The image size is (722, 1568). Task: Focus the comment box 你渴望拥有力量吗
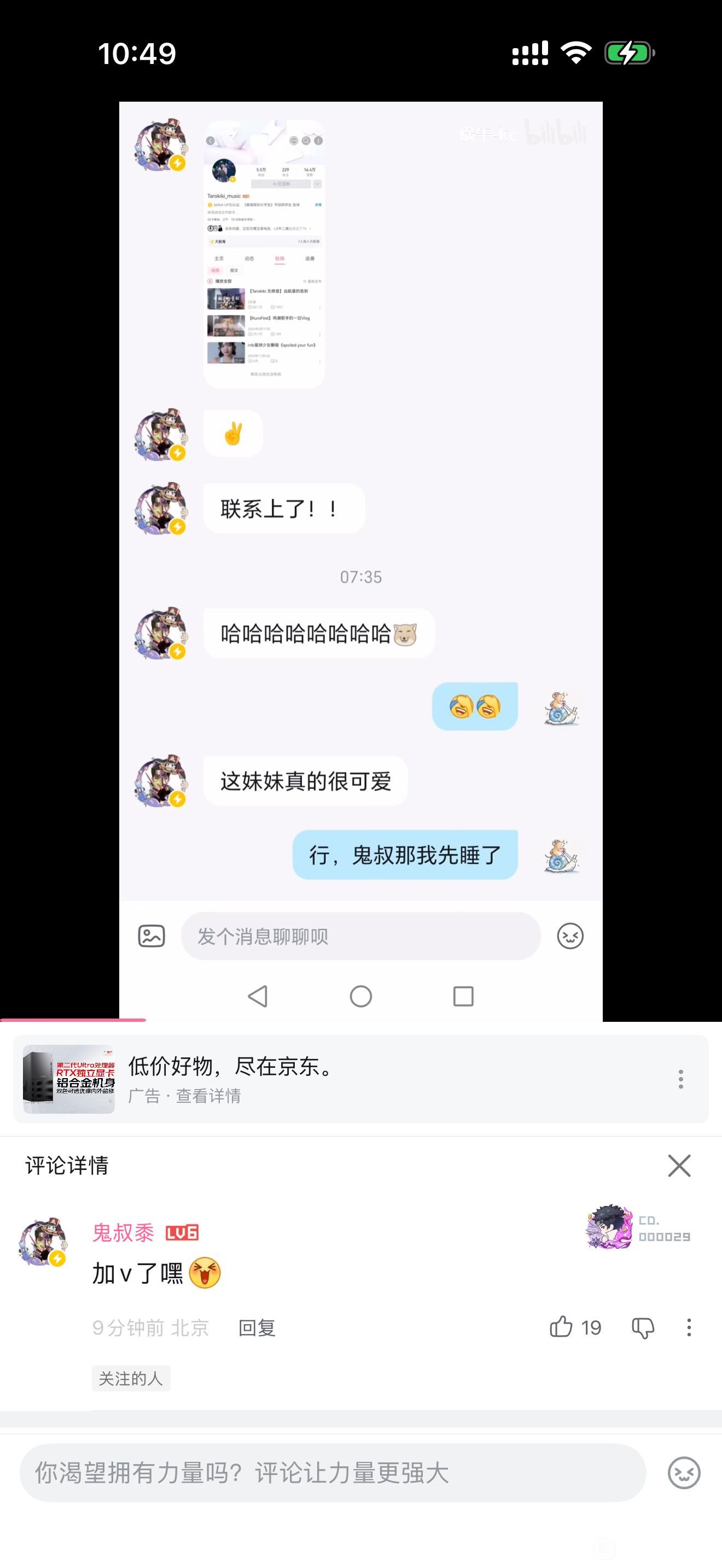coord(333,1473)
